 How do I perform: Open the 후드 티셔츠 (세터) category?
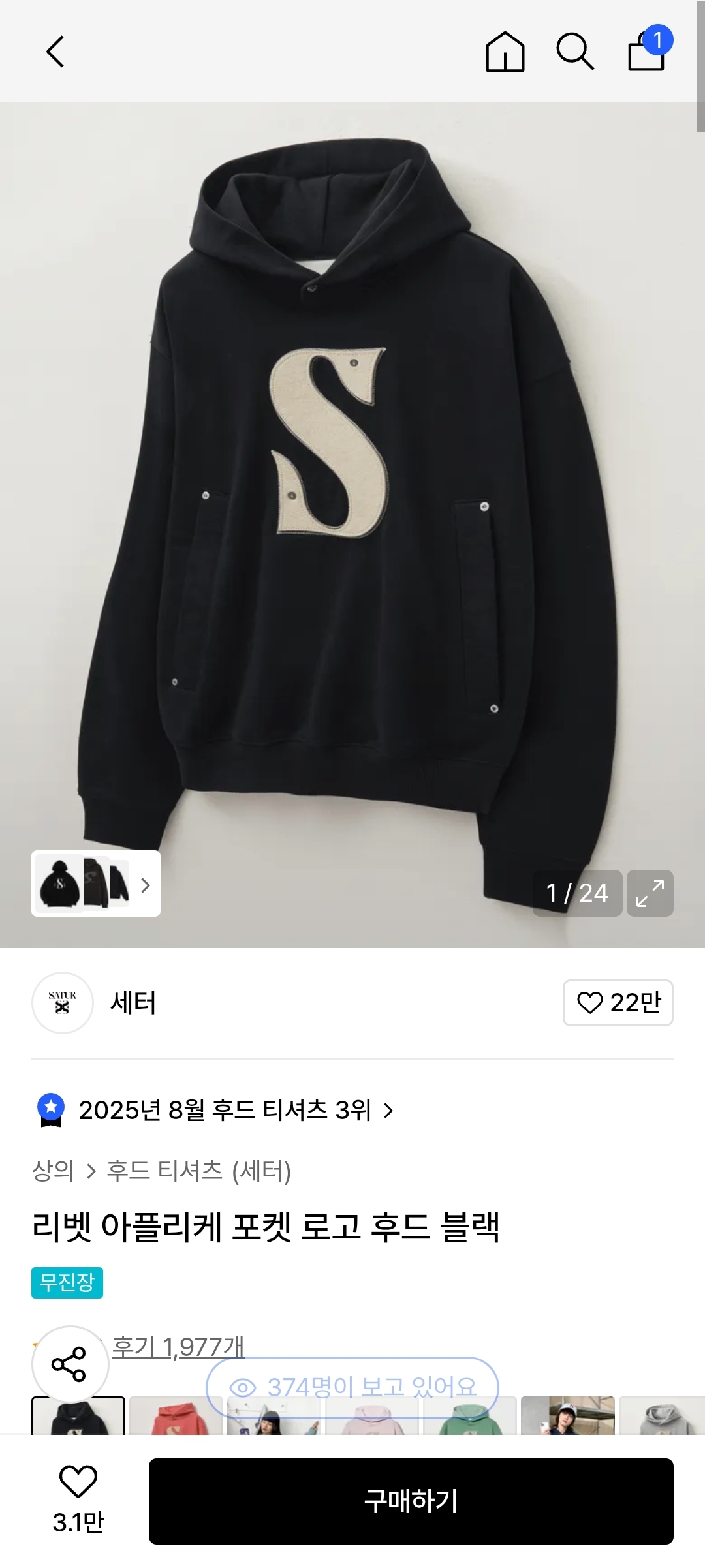[x=198, y=1171]
